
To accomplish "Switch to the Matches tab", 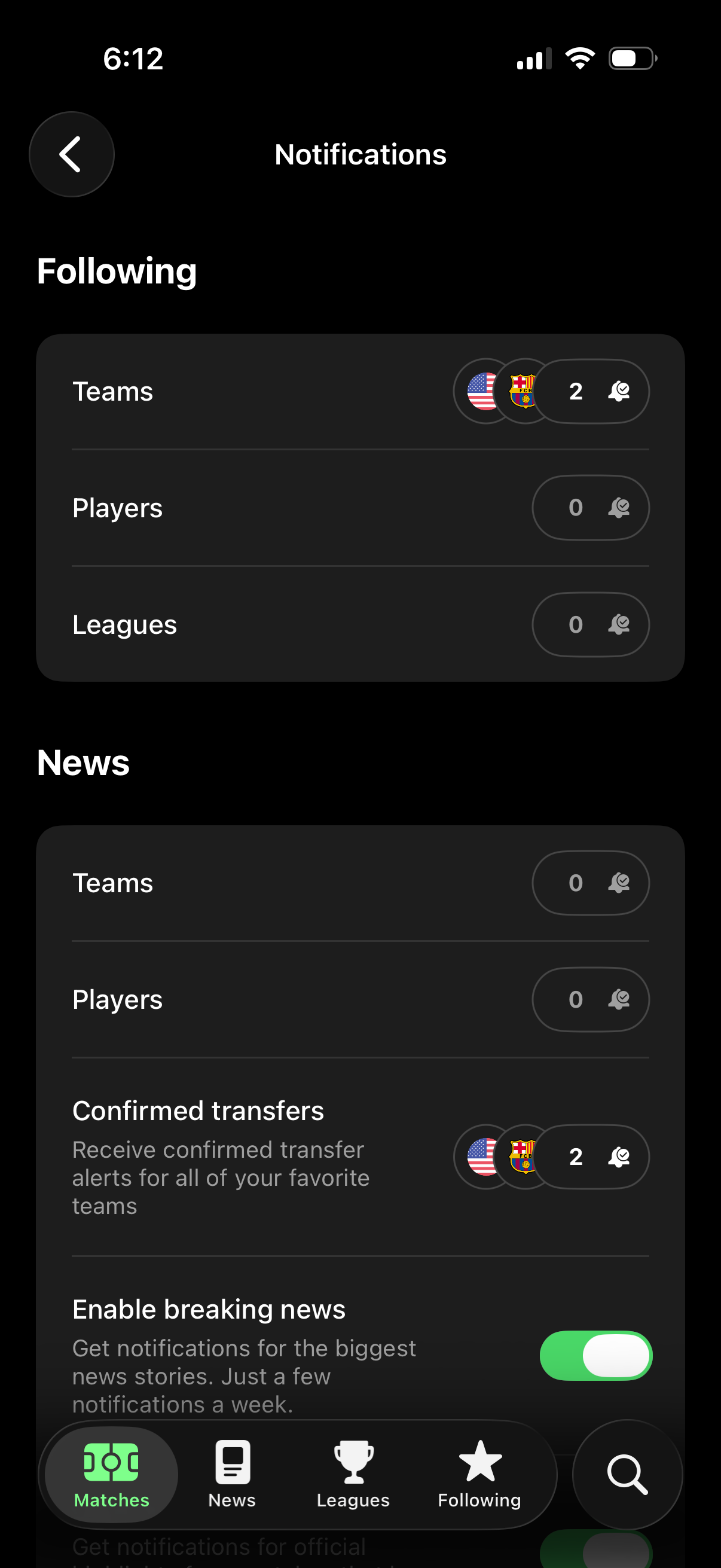I will (111, 1474).
